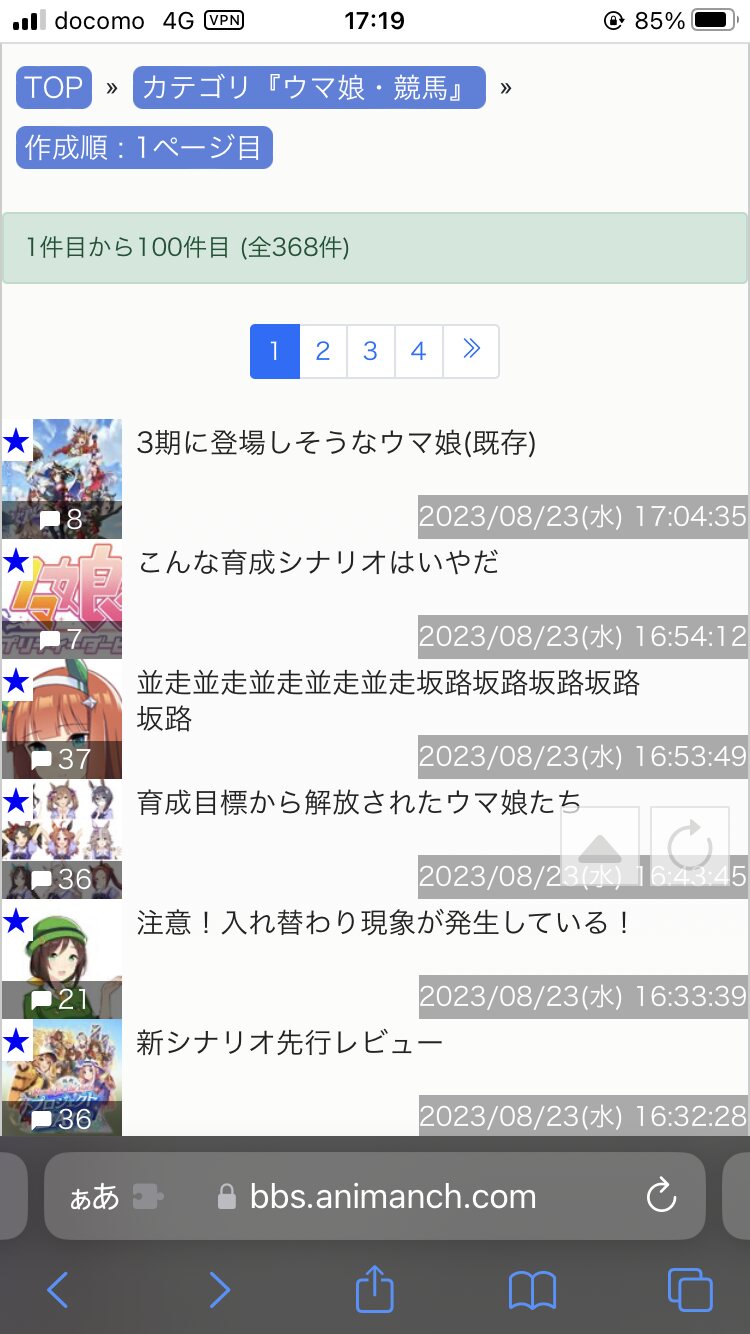Viewport: 750px width, 1334px height.
Task: Jump to the last page with »
Action: pyautogui.click(x=471, y=351)
